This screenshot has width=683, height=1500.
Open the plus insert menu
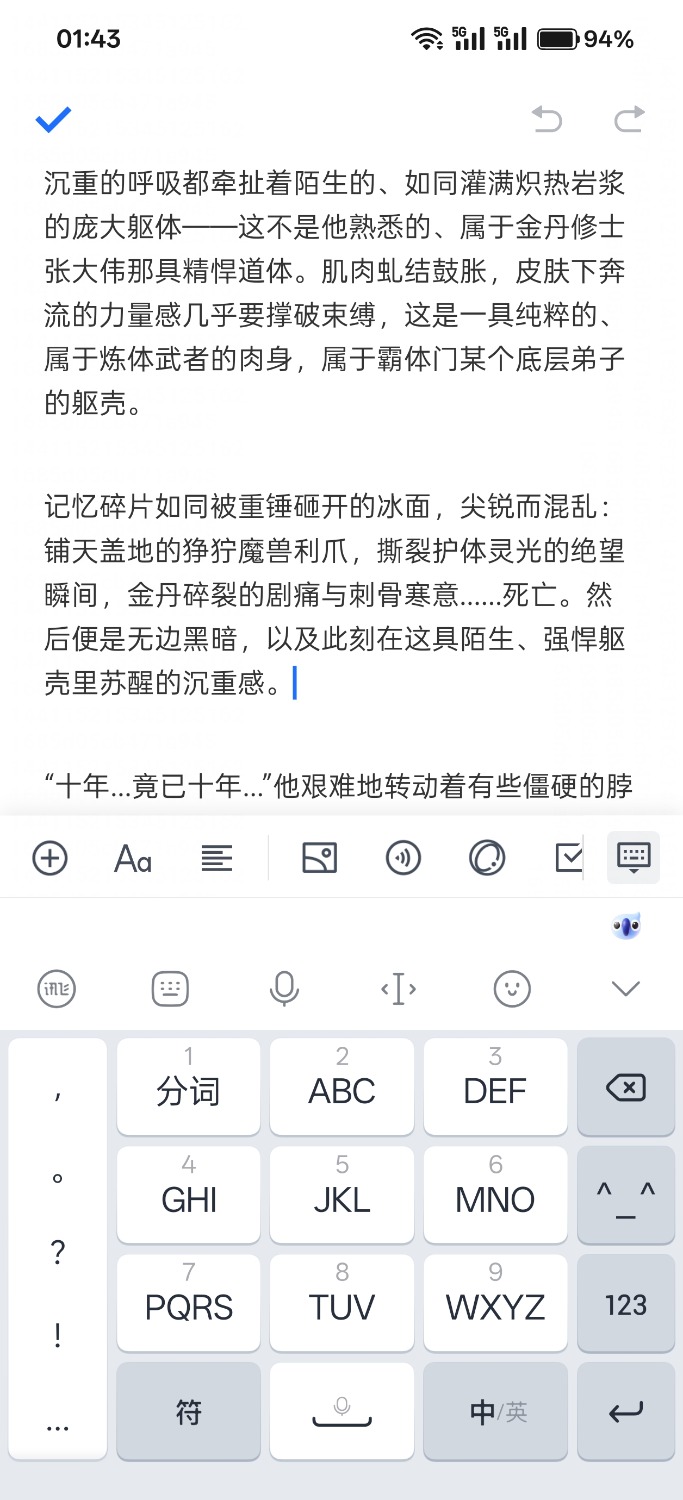tap(50, 858)
